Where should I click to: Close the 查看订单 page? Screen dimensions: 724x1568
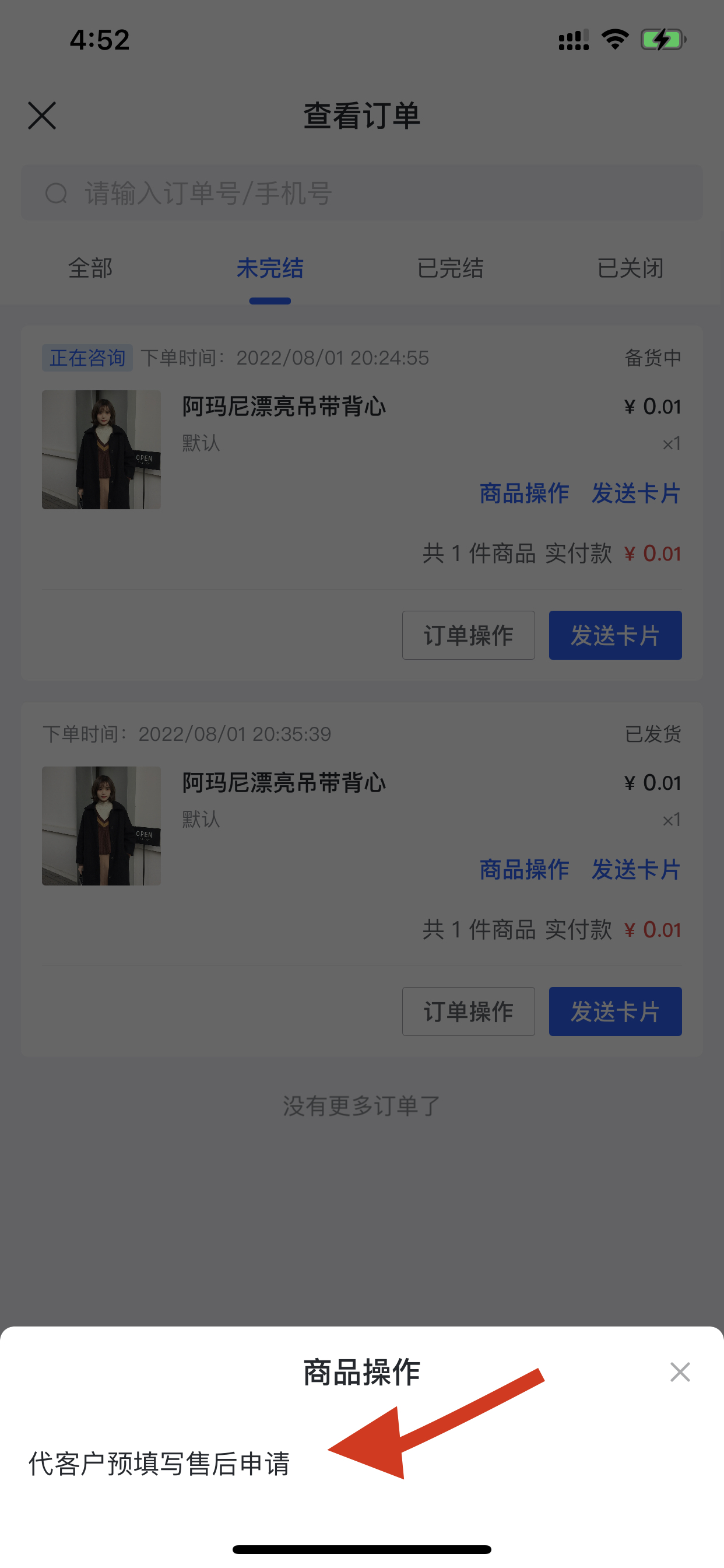[42, 116]
